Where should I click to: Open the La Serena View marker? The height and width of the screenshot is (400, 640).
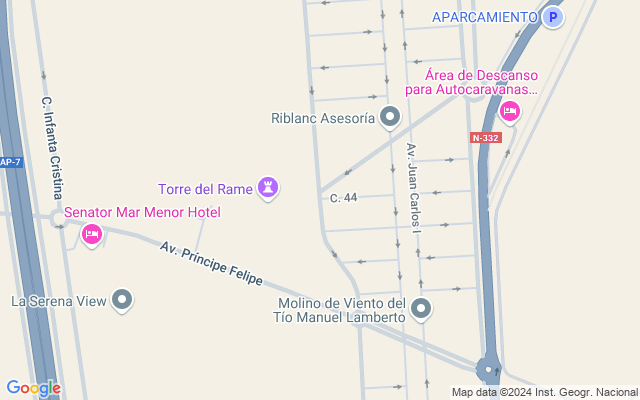point(122,299)
